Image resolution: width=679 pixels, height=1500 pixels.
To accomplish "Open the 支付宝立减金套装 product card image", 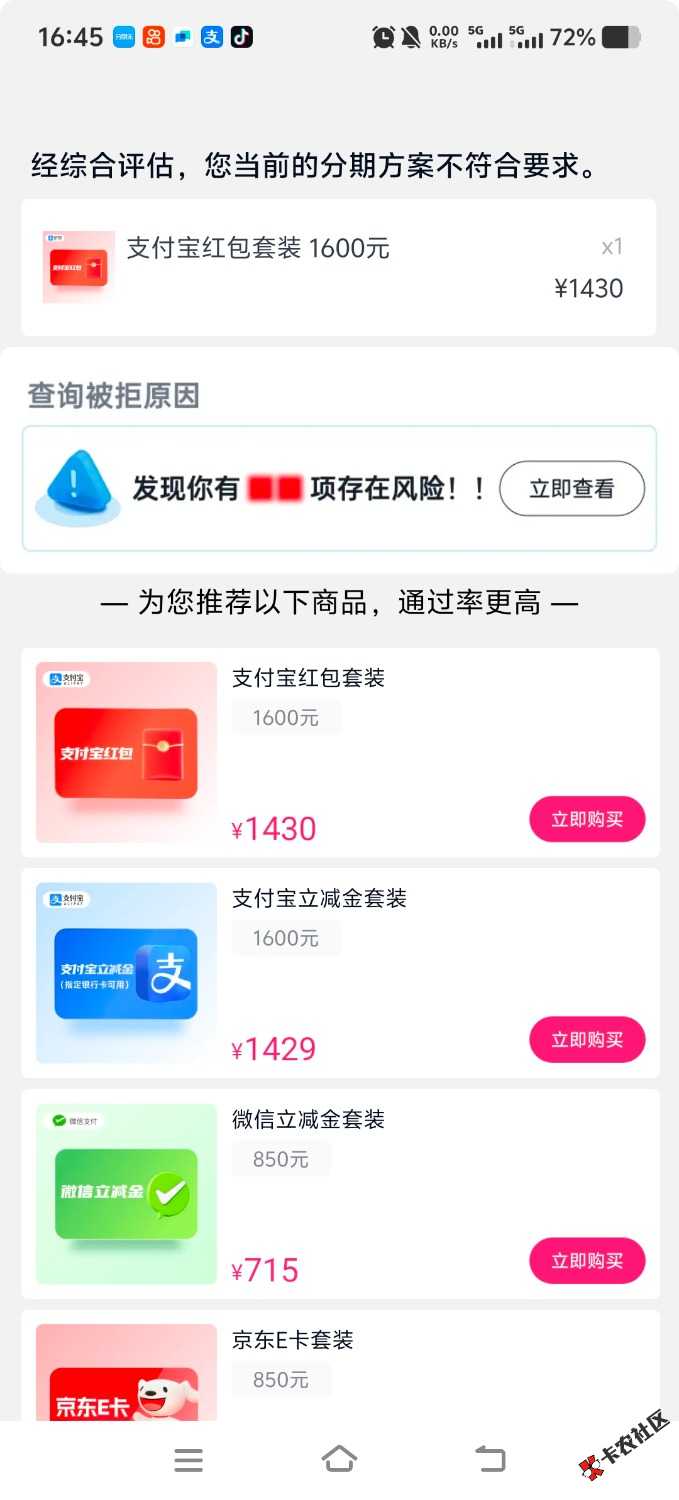I will pos(126,973).
